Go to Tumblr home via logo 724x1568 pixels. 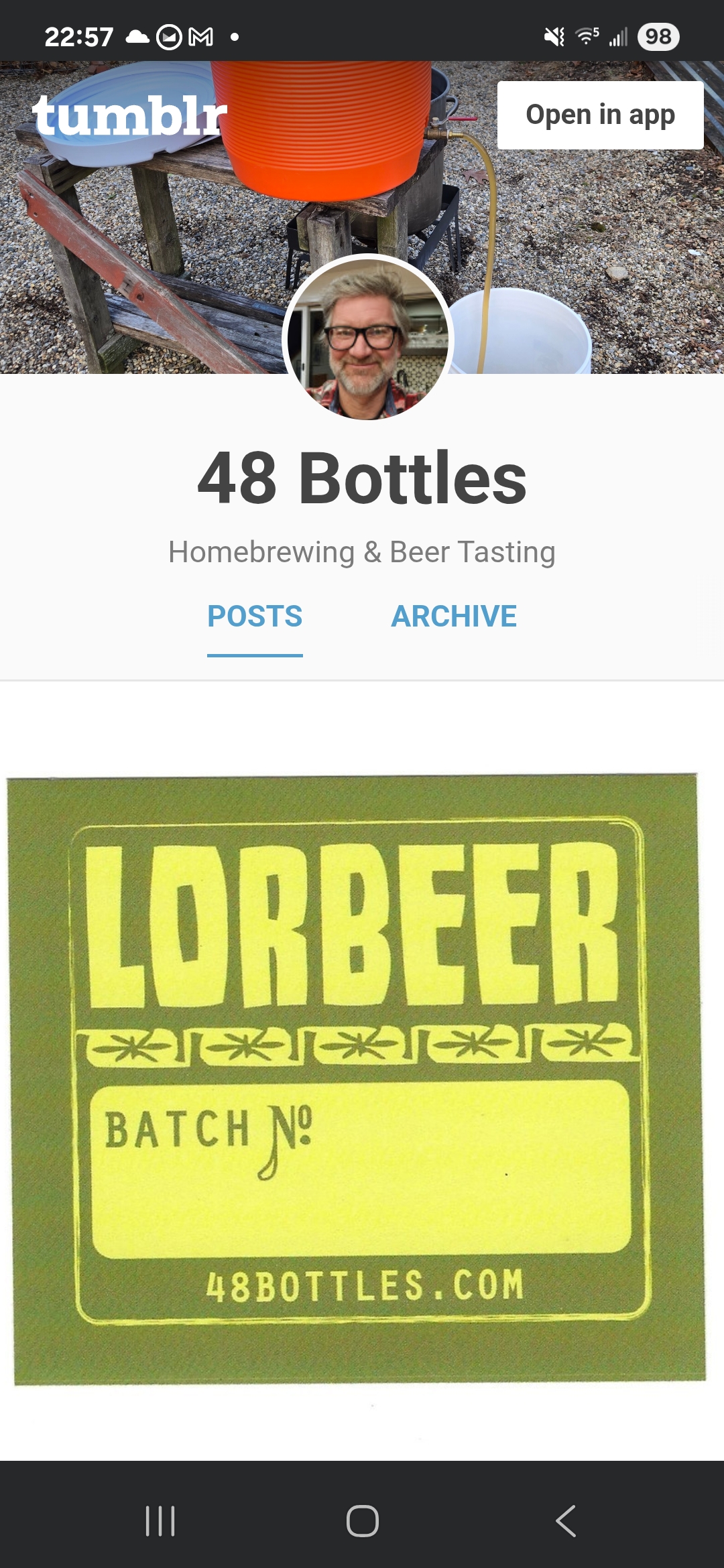click(x=130, y=117)
